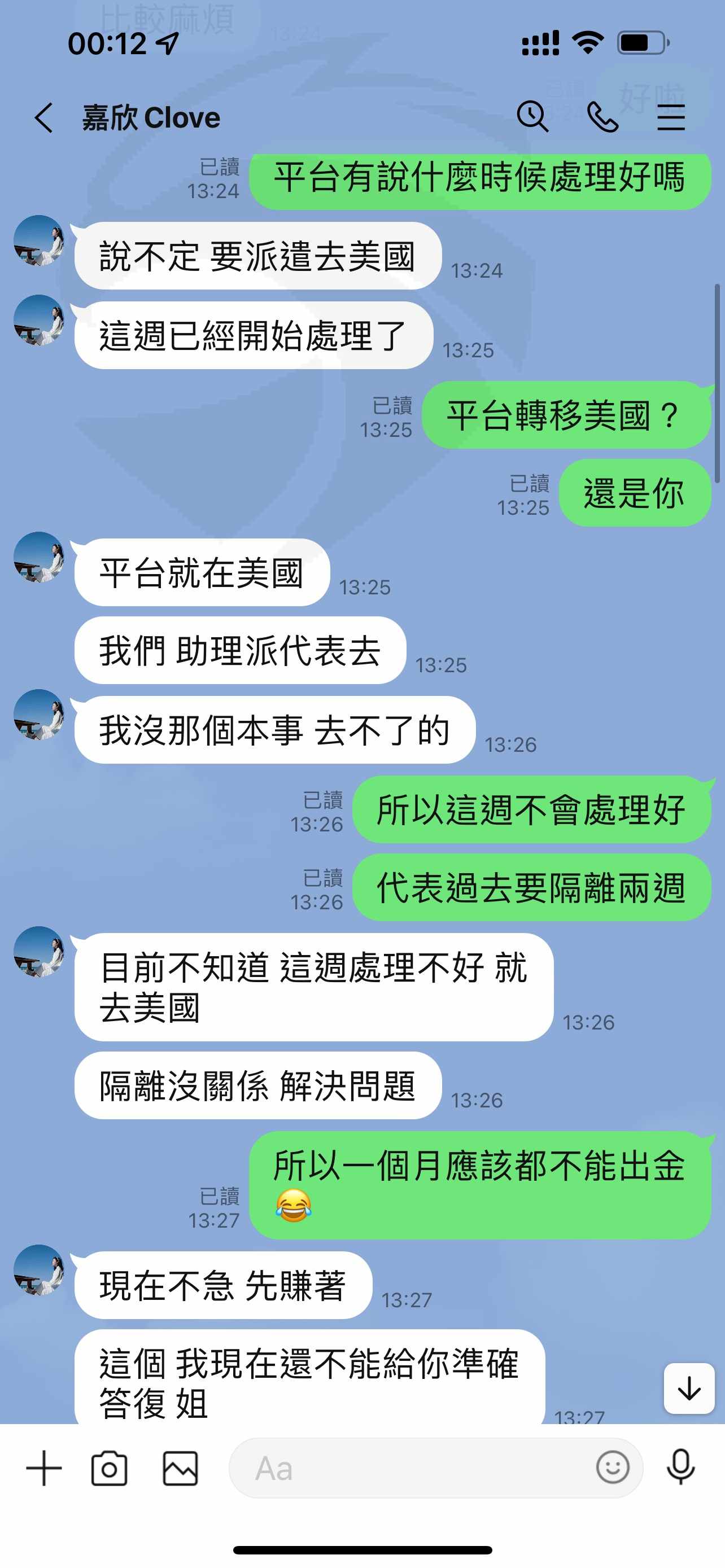Jump to the latest message with the down arrow
Viewport: 725px width, 1568px height.
pyautogui.click(x=689, y=1389)
